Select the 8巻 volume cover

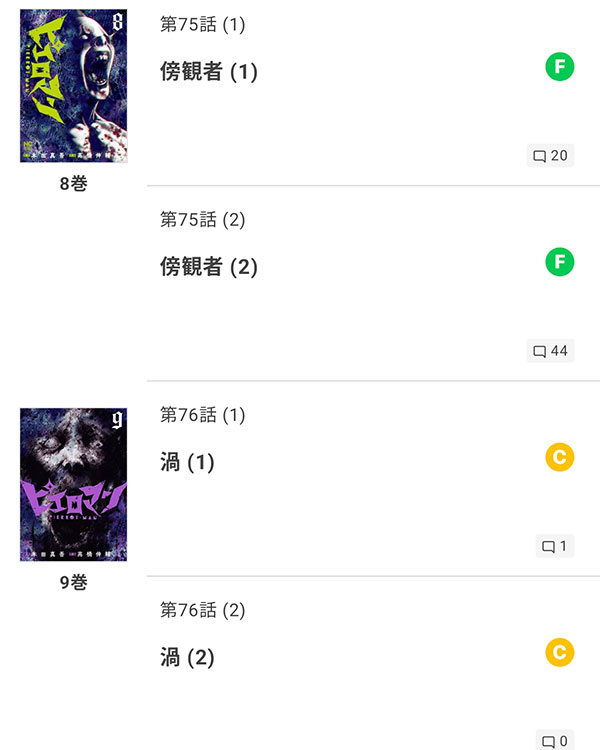74,86
